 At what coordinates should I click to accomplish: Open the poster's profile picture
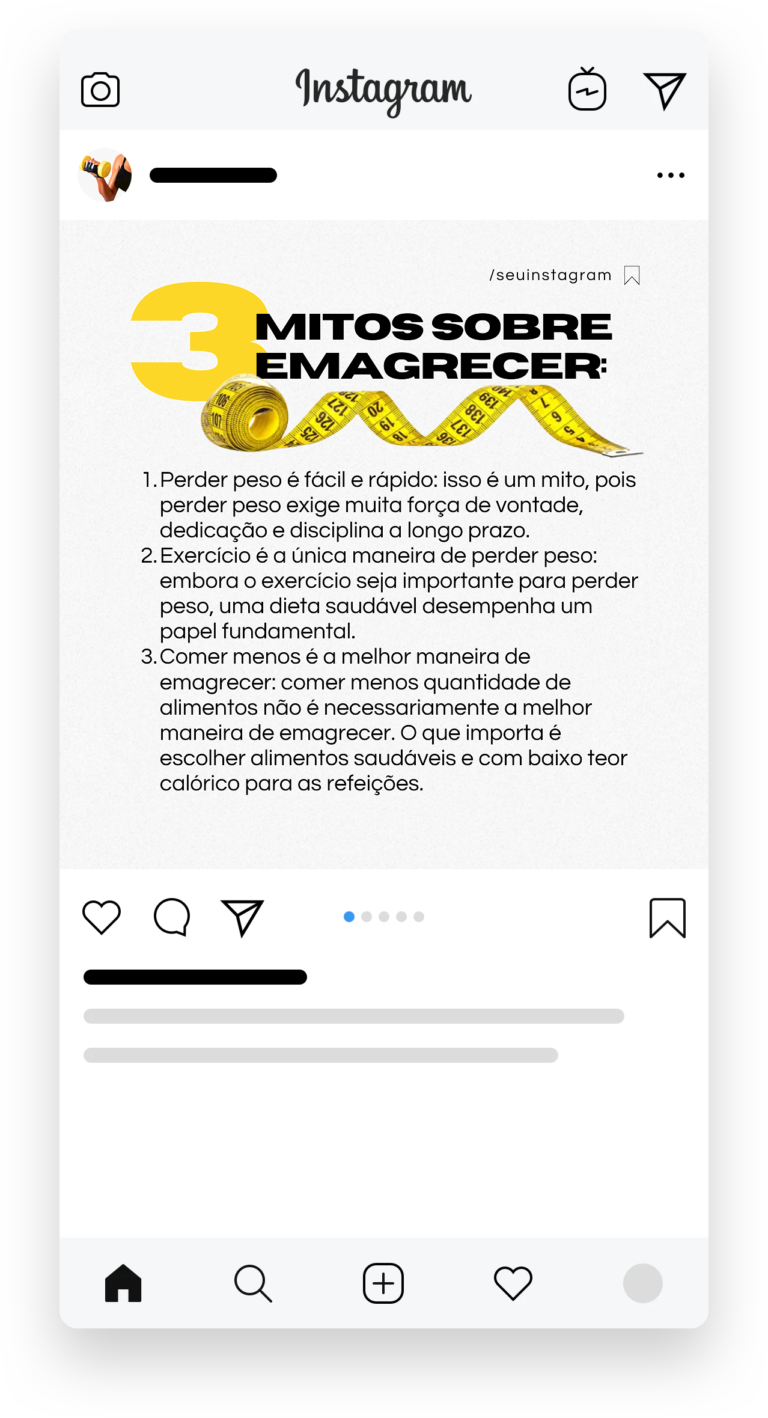[x=107, y=175]
